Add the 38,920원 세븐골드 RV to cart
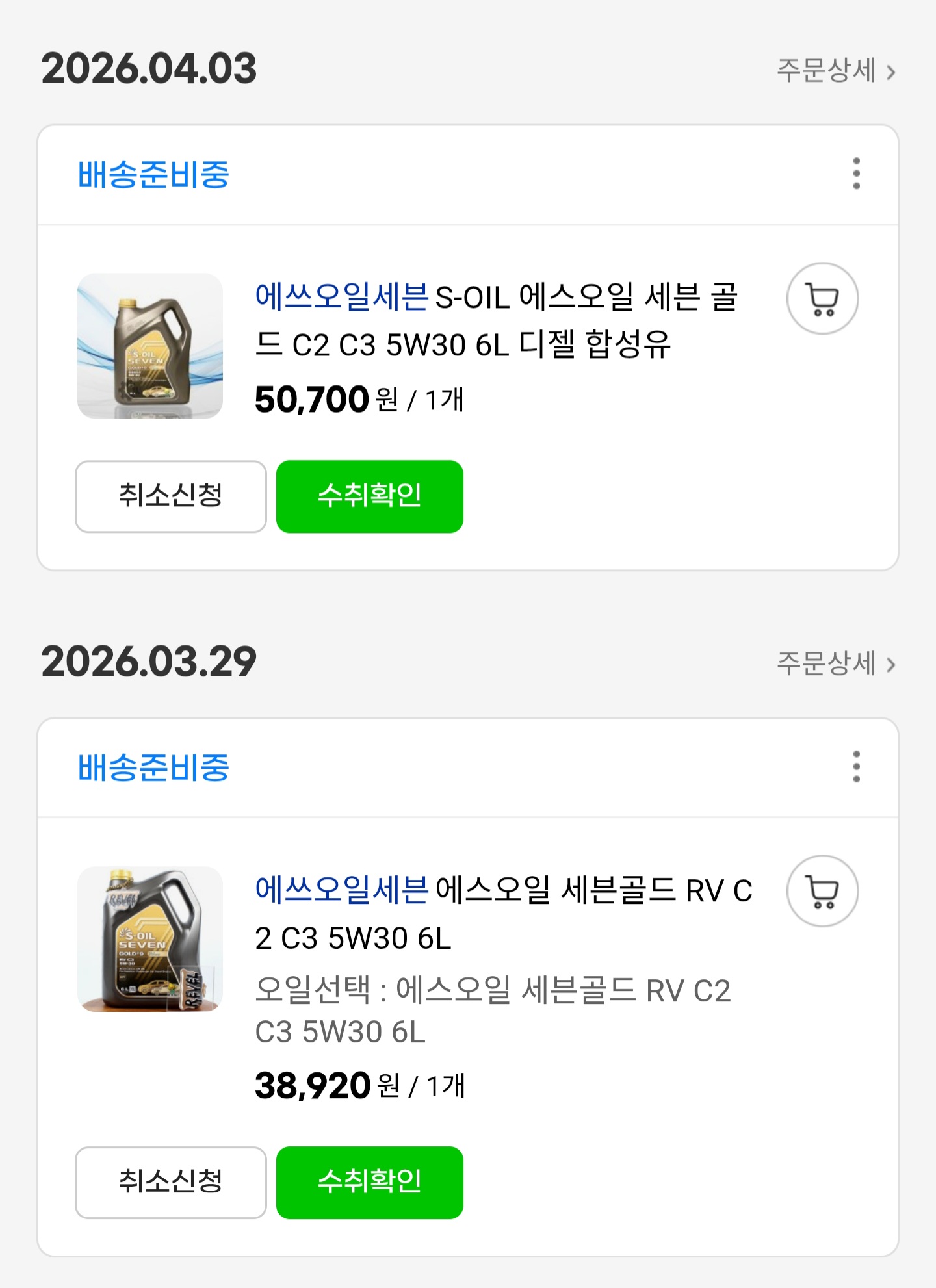The height and width of the screenshot is (1288, 936). pyautogui.click(x=822, y=891)
